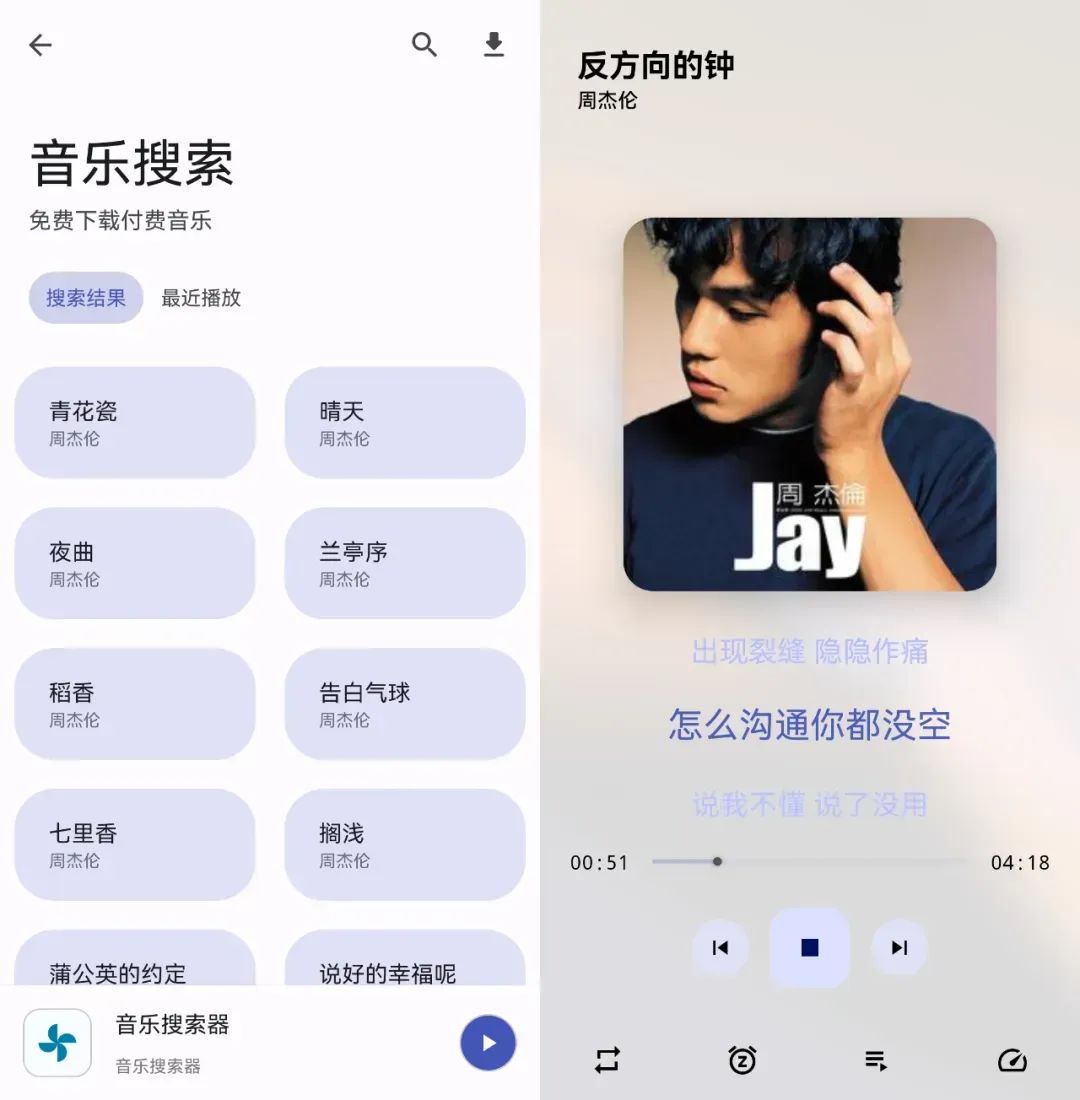Go back using the top-left arrow
The width and height of the screenshot is (1080, 1100).
[40, 45]
